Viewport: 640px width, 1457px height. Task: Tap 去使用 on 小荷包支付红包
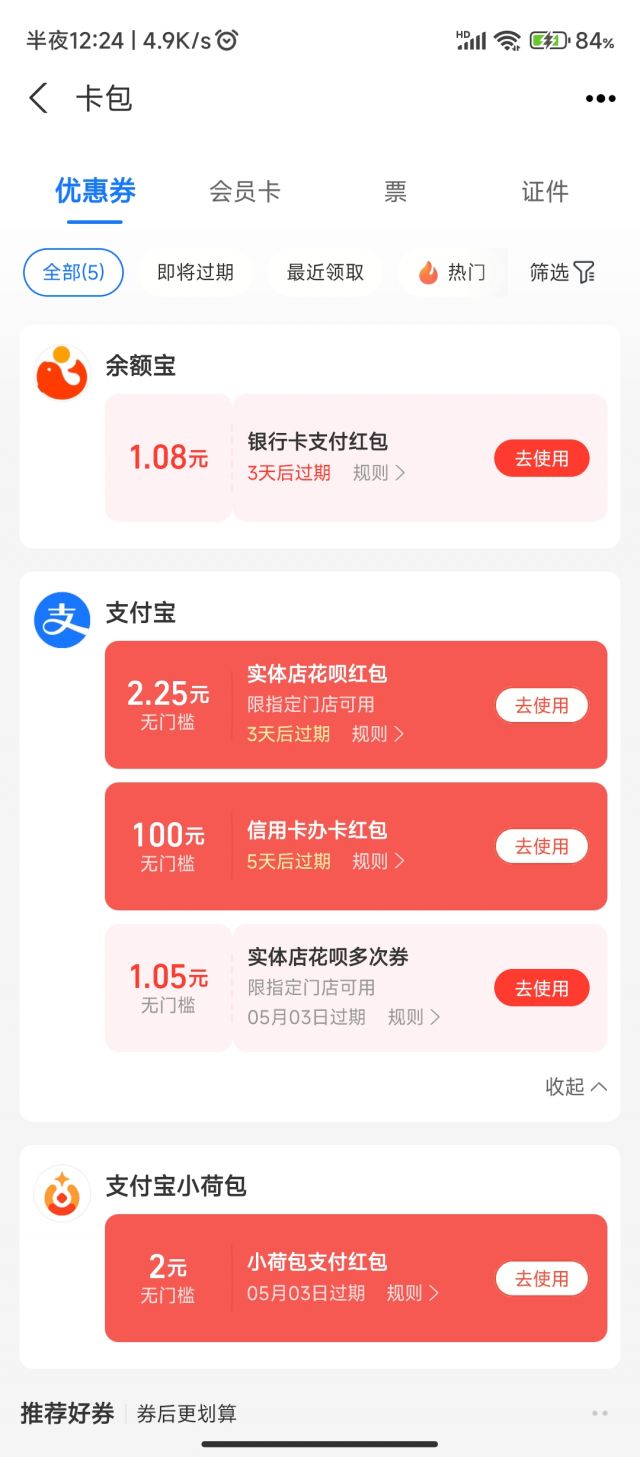coord(542,1278)
